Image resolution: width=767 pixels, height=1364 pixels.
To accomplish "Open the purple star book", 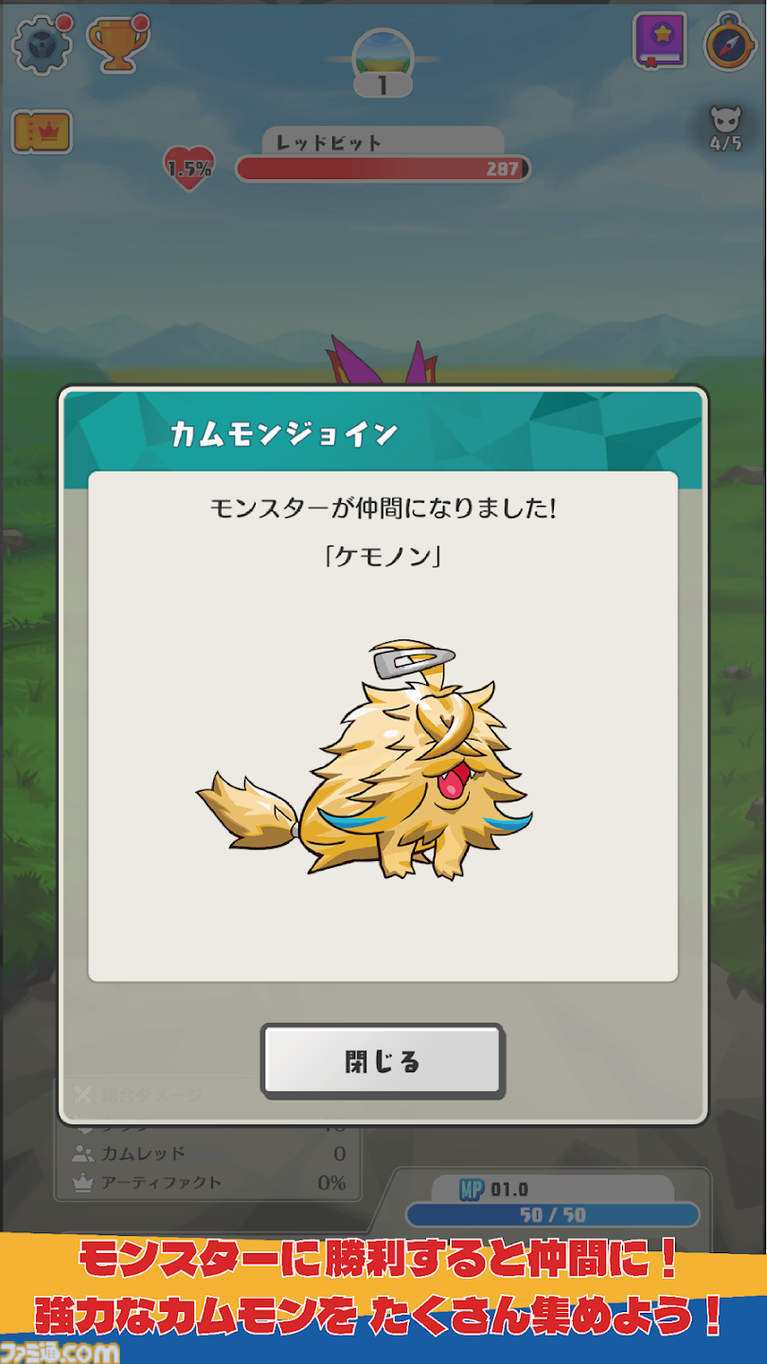I will 659,41.
